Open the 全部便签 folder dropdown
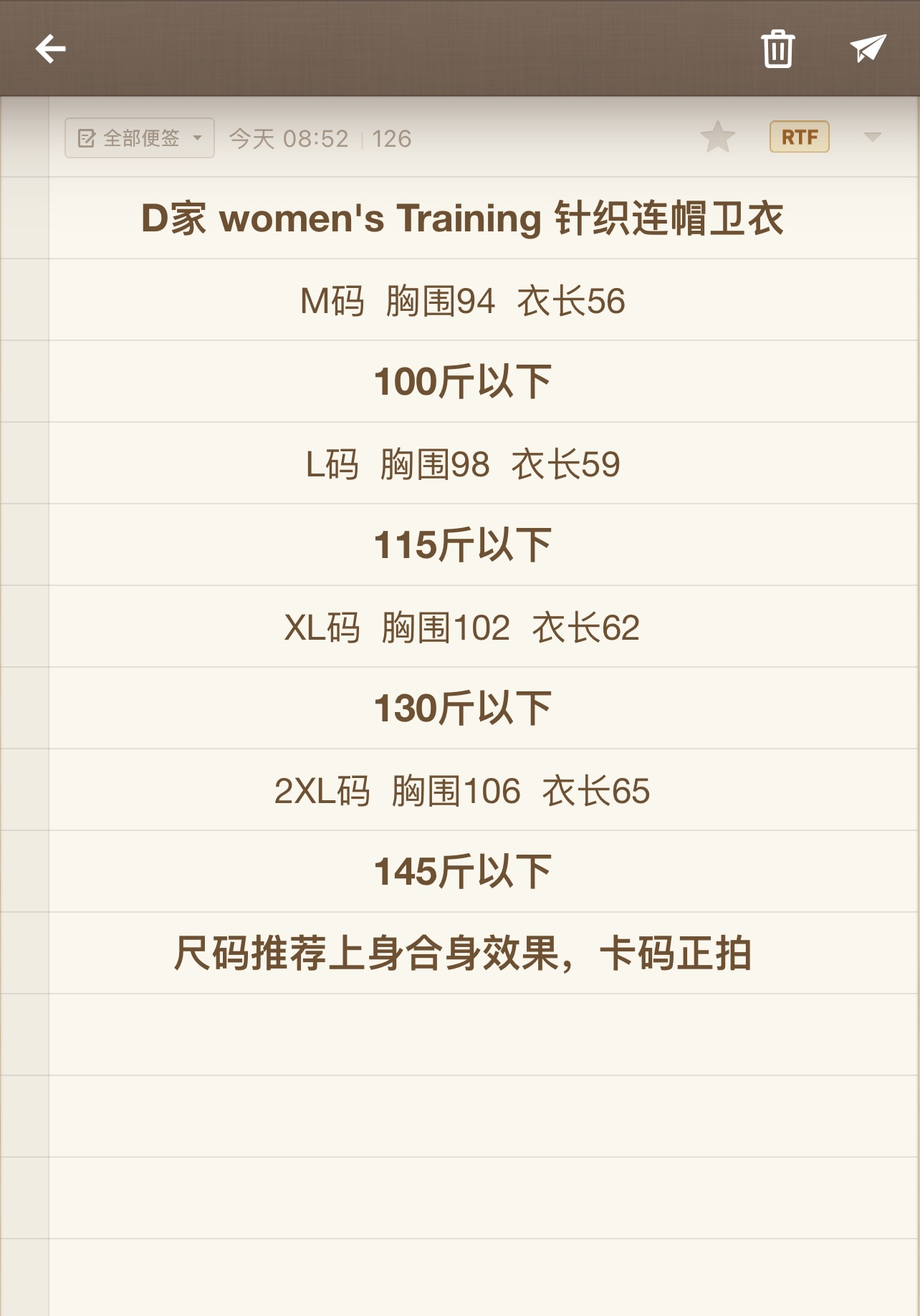The width and height of the screenshot is (920, 1316). (x=140, y=138)
